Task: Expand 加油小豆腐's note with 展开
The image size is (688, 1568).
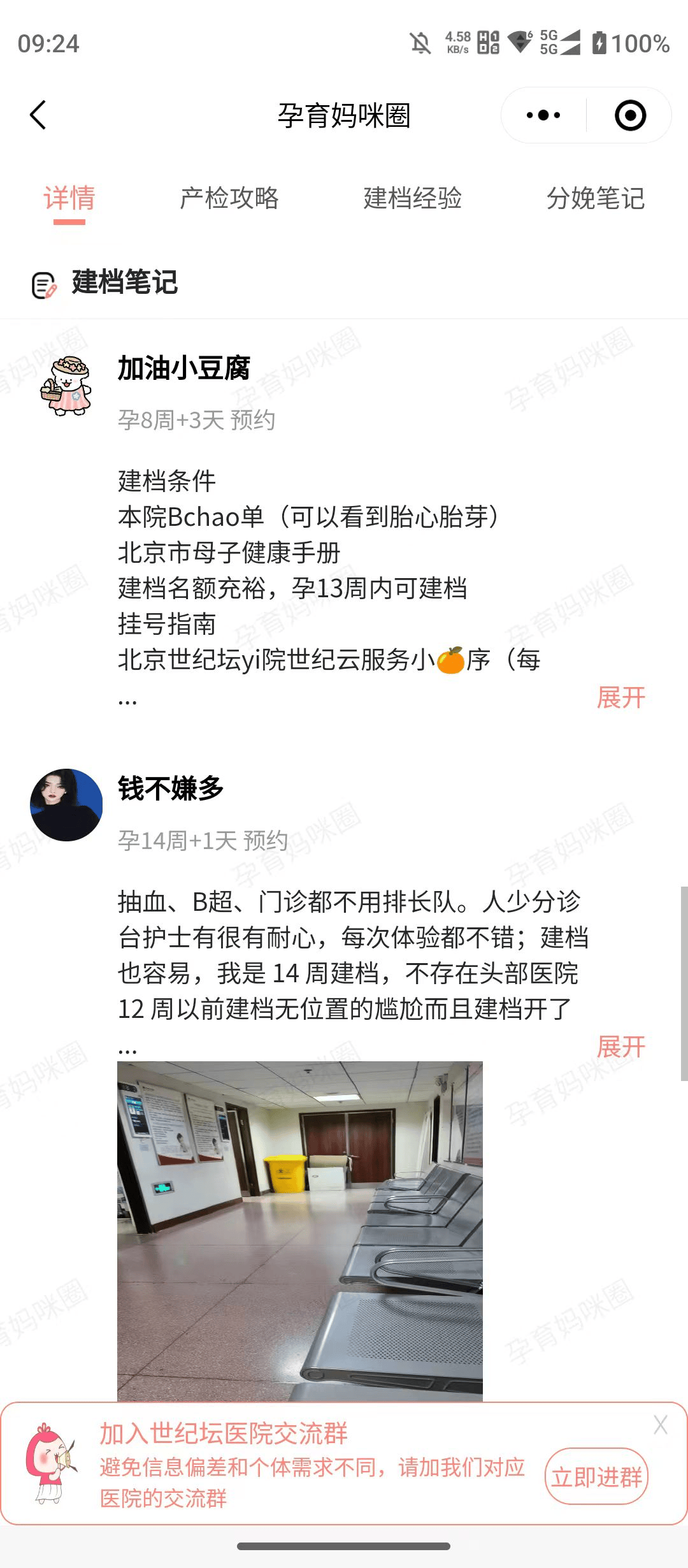Action: coord(620,697)
